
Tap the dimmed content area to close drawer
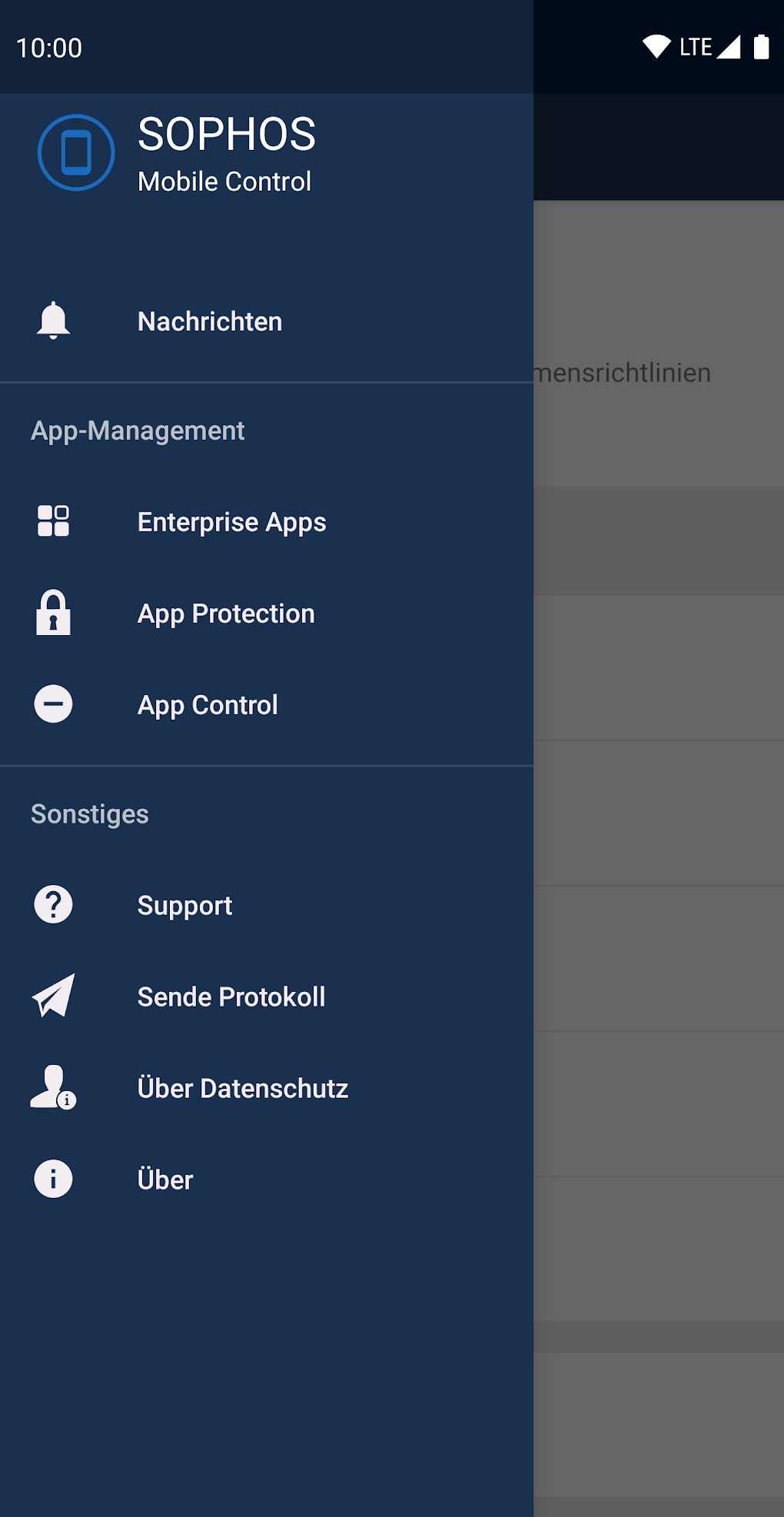pyautogui.click(x=661, y=769)
